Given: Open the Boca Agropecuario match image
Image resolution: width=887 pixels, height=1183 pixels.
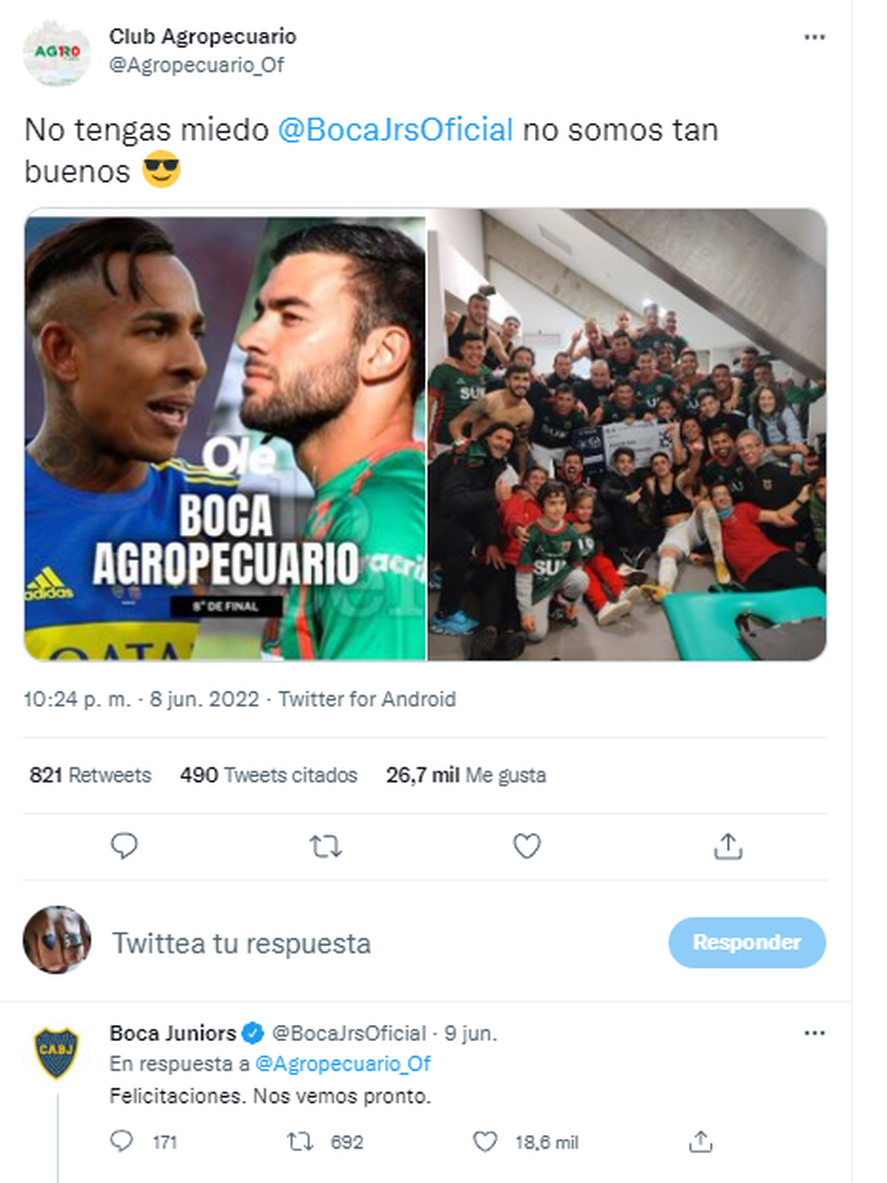Looking at the screenshot, I should [x=225, y=435].
